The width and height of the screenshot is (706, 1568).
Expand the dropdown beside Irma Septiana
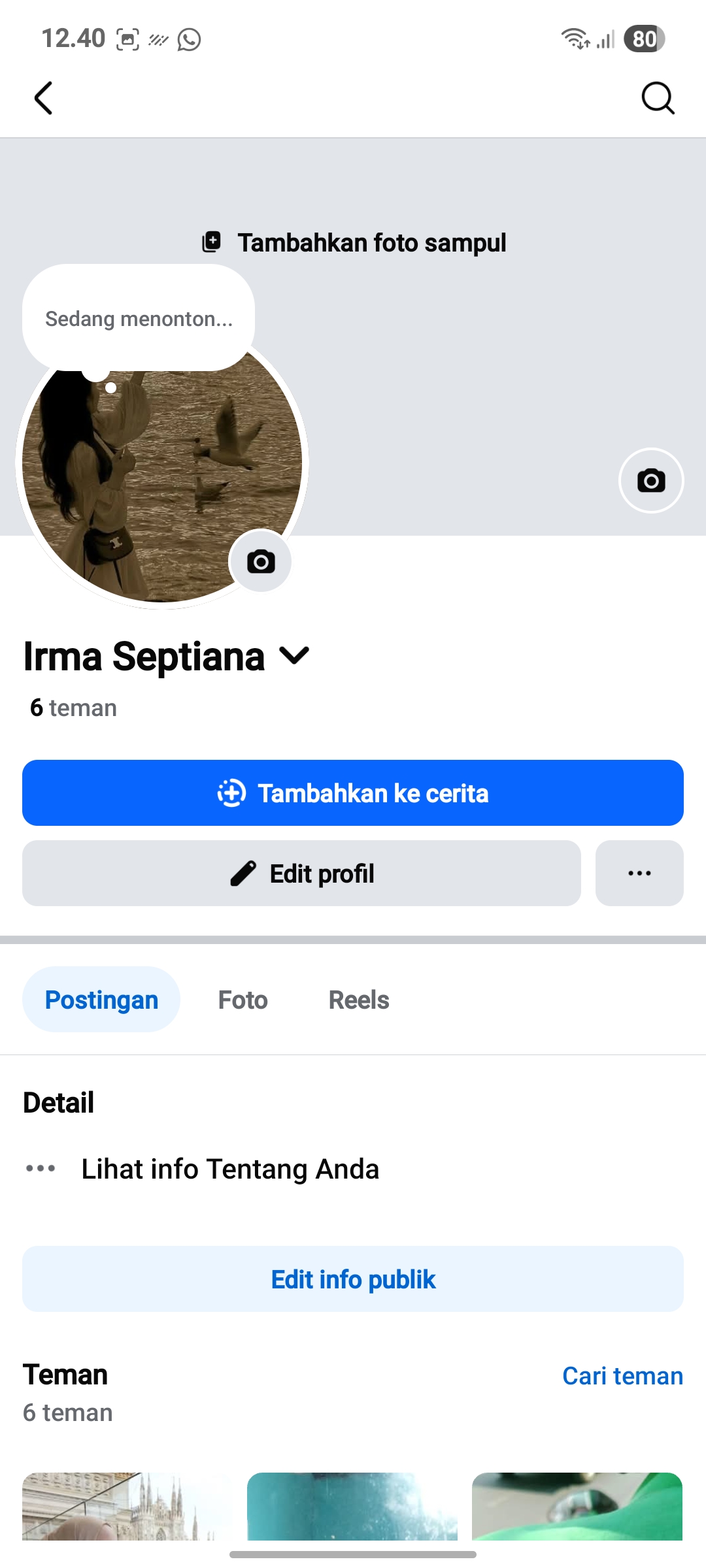coord(294,655)
